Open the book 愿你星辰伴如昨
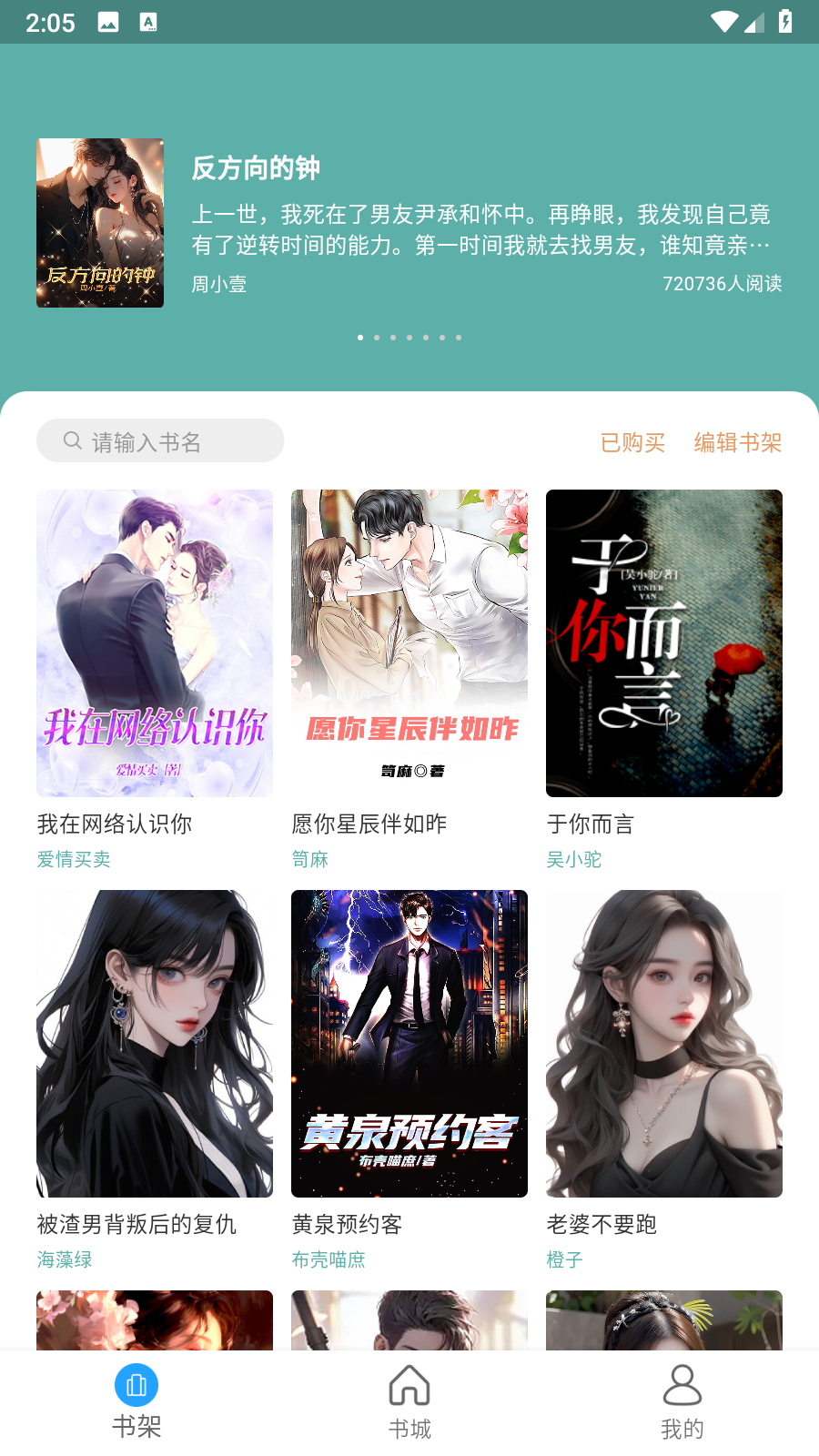This screenshot has width=819, height=1456. 409,643
